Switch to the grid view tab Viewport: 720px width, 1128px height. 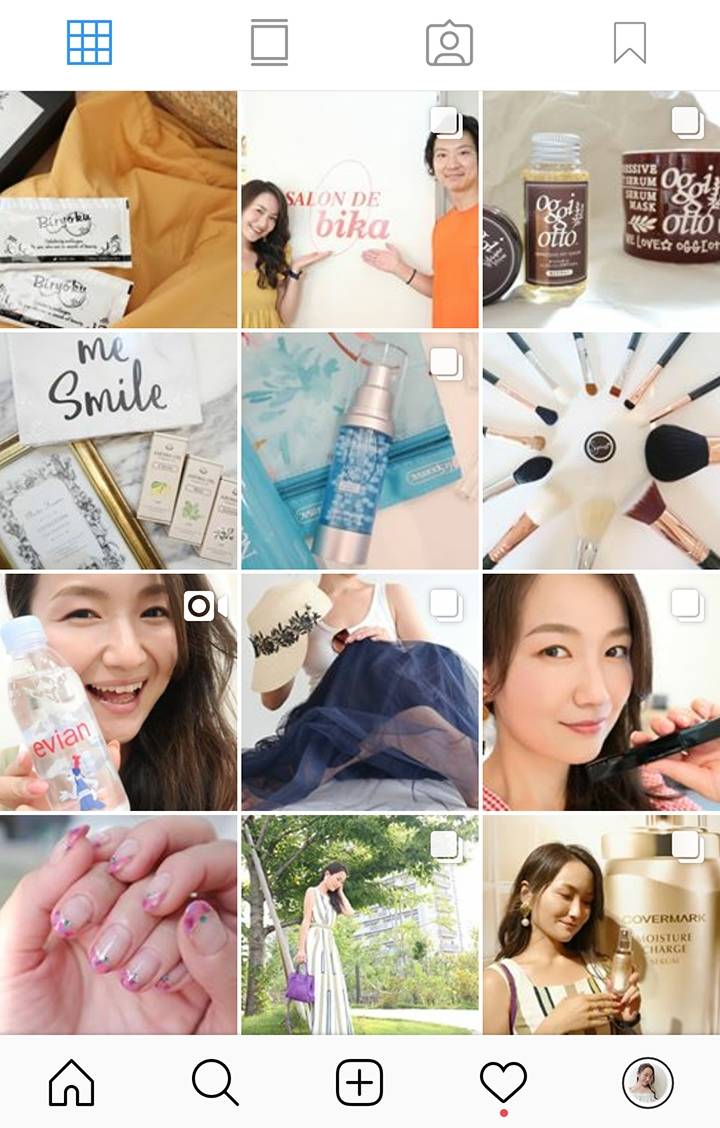point(89,43)
